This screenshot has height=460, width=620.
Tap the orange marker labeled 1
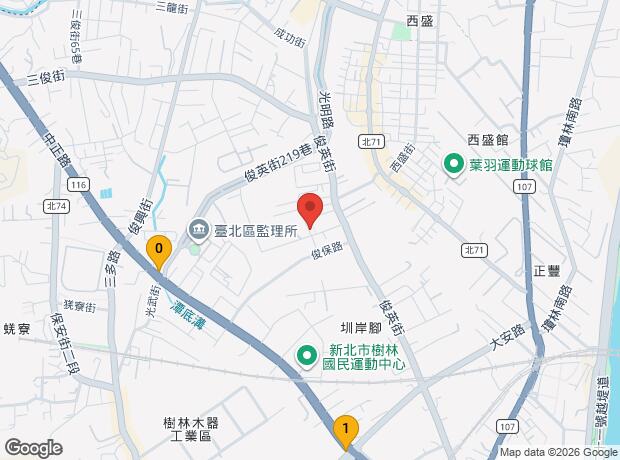pos(345,431)
